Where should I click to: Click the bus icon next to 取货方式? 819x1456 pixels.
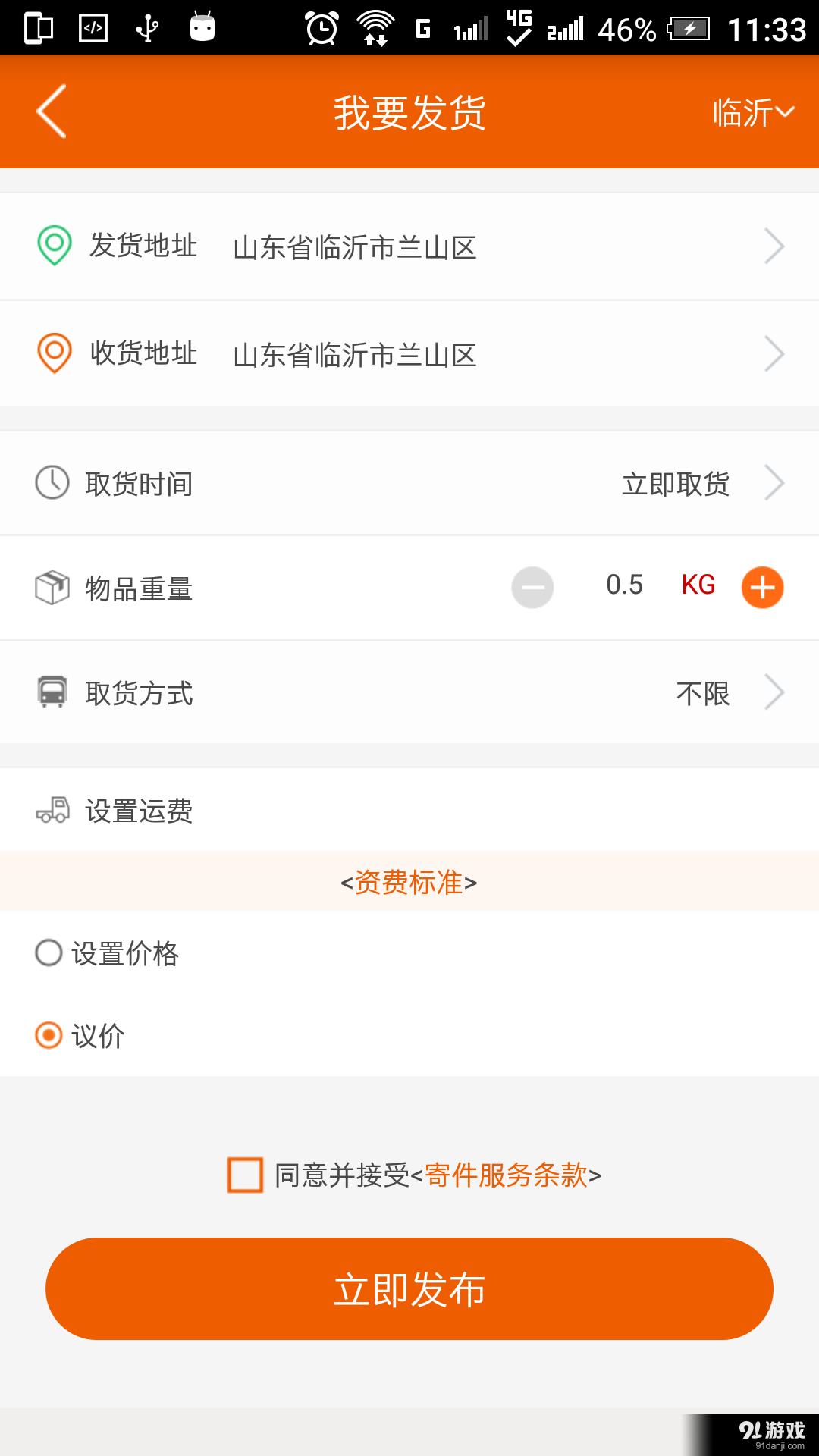(50, 692)
